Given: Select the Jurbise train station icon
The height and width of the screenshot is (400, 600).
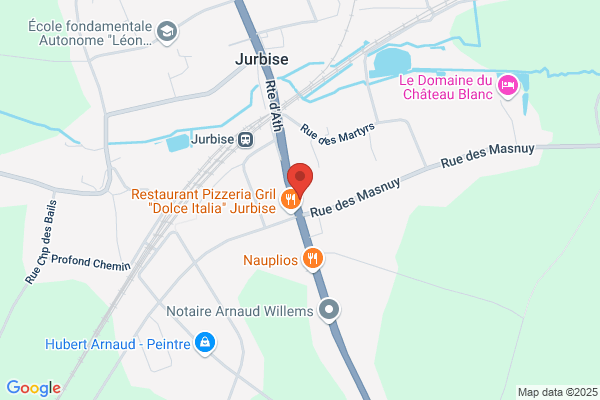Looking at the screenshot, I should tap(245, 139).
